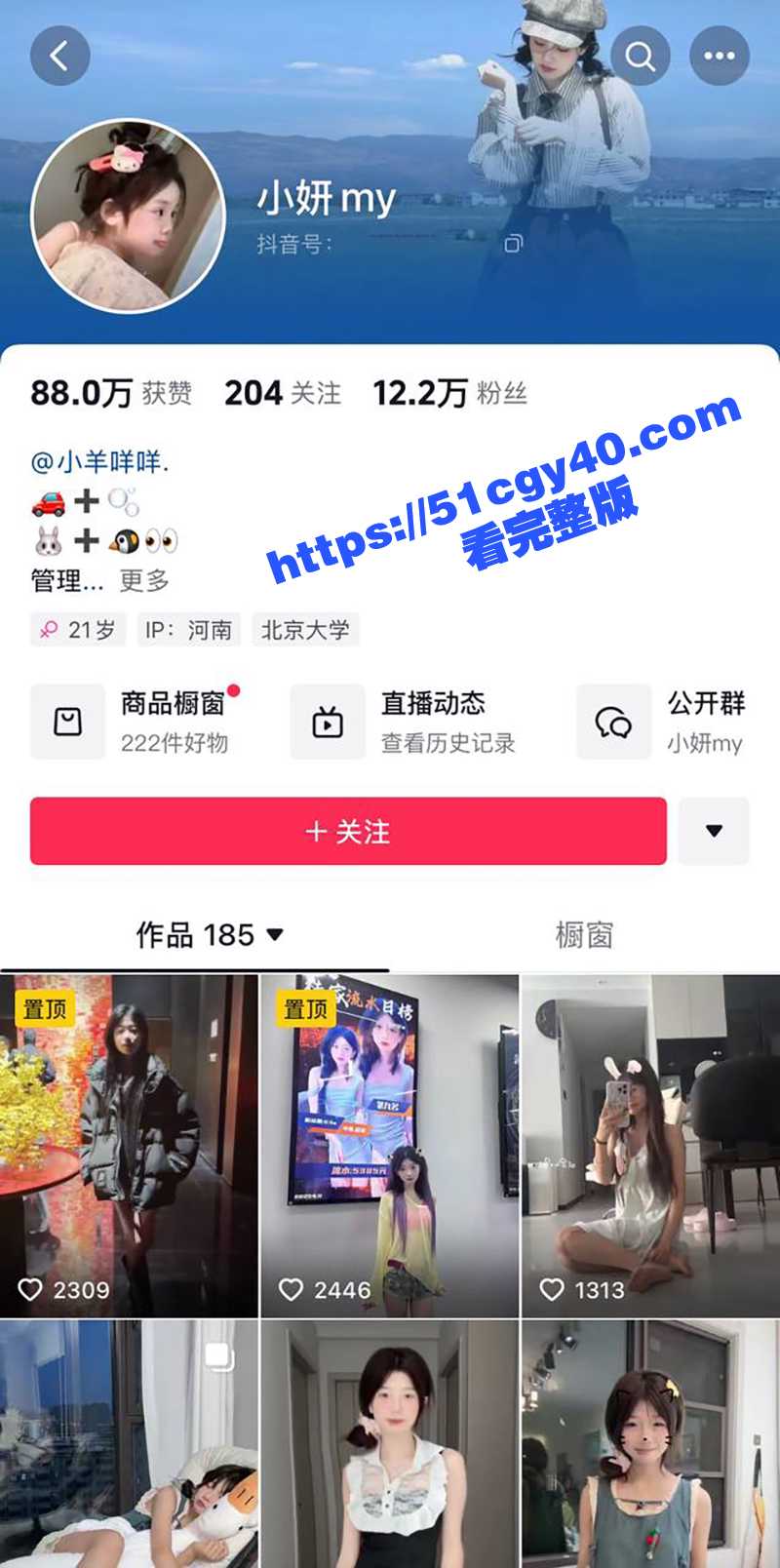Open the three-dot overflow menu

tap(720, 56)
